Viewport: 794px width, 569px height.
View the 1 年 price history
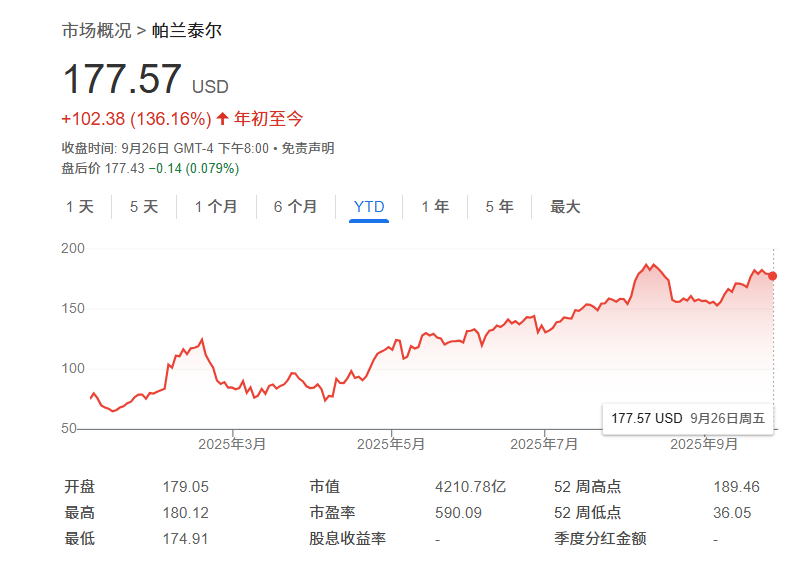pyautogui.click(x=435, y=207)
